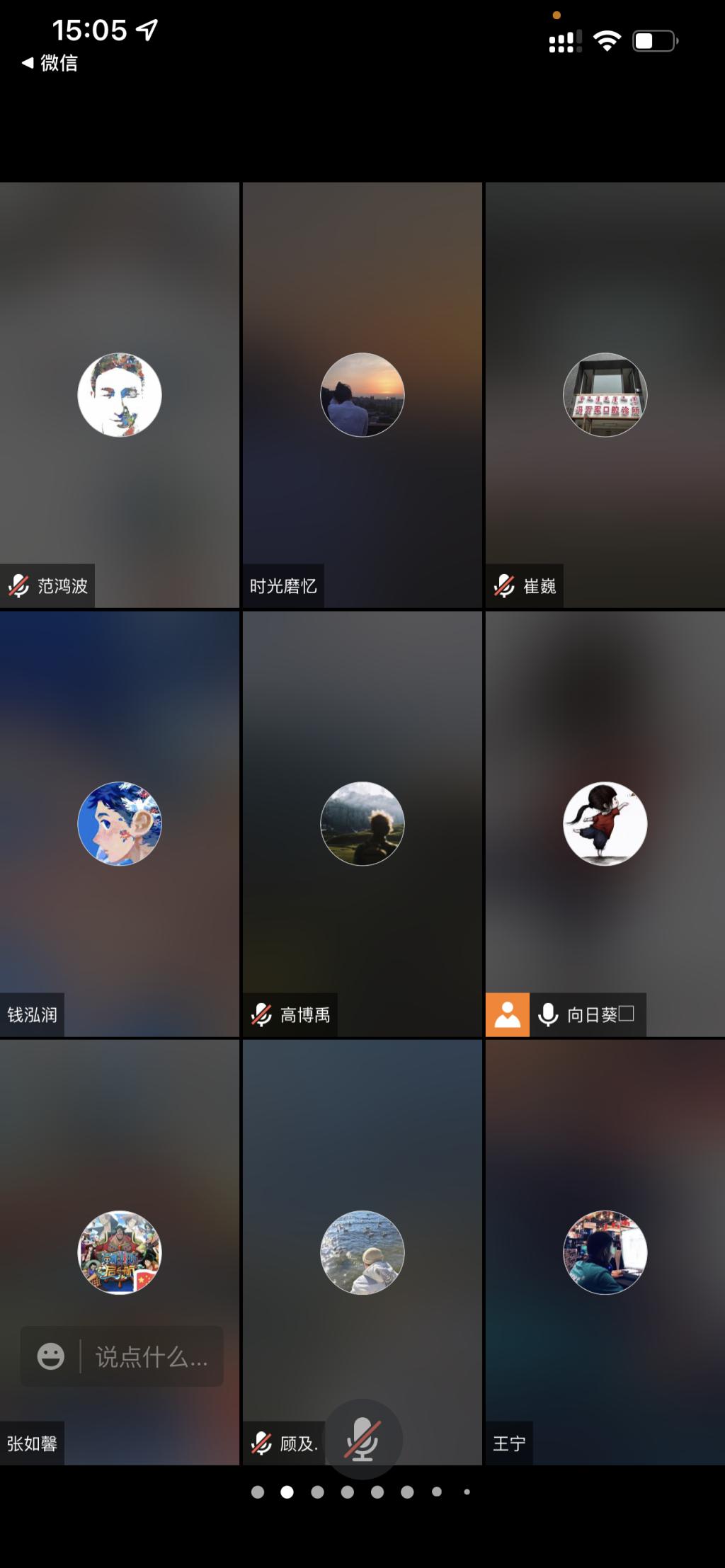This screenshot has width=725, height=1568.
Task: Tap the page indicator dots
Action: [361, 1492]
